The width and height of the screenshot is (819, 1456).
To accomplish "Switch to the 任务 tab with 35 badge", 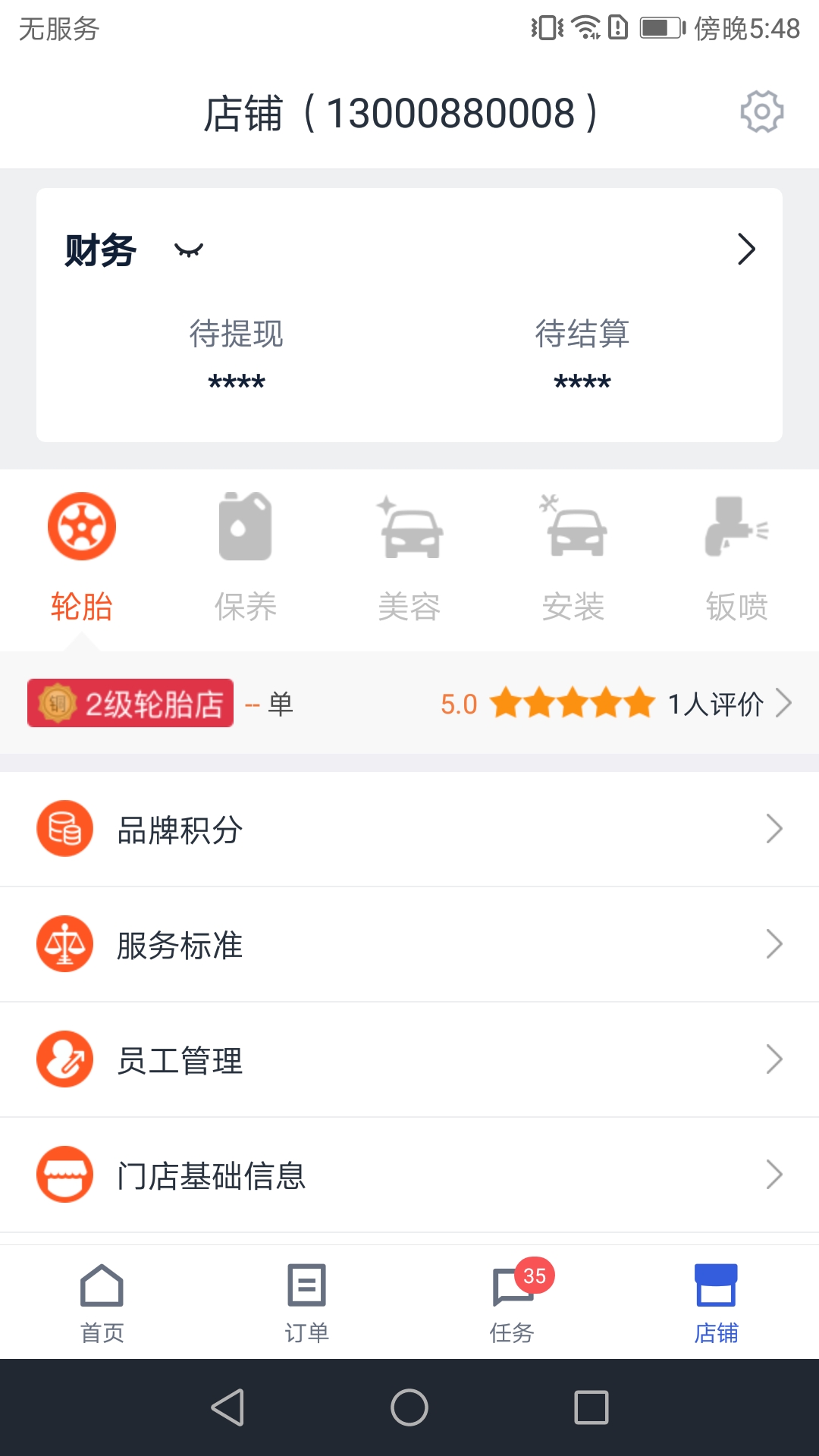I will 512,1300.
